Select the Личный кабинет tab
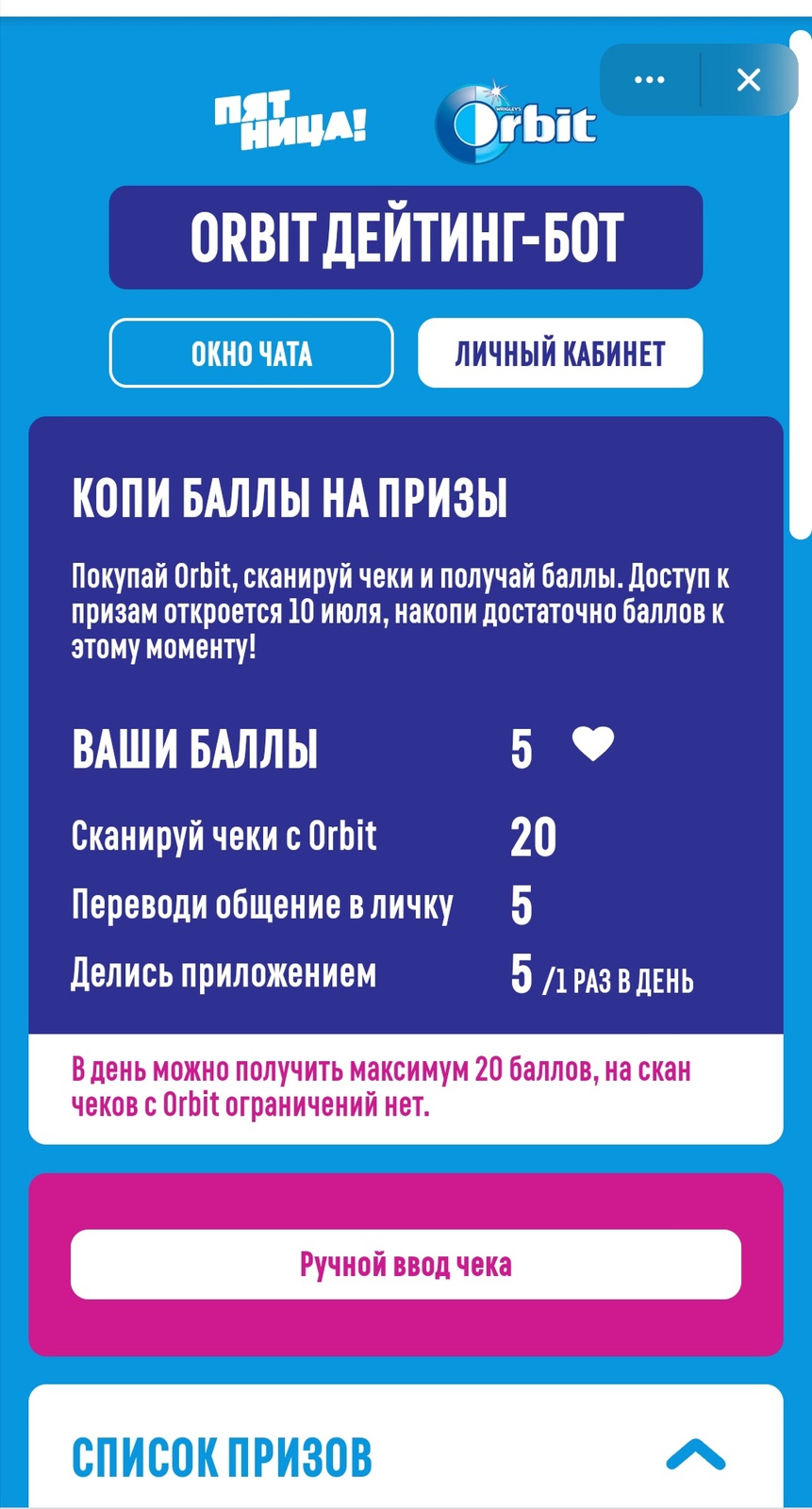The width and height of the screenshot is (812, 1509). tap(560, 354)
